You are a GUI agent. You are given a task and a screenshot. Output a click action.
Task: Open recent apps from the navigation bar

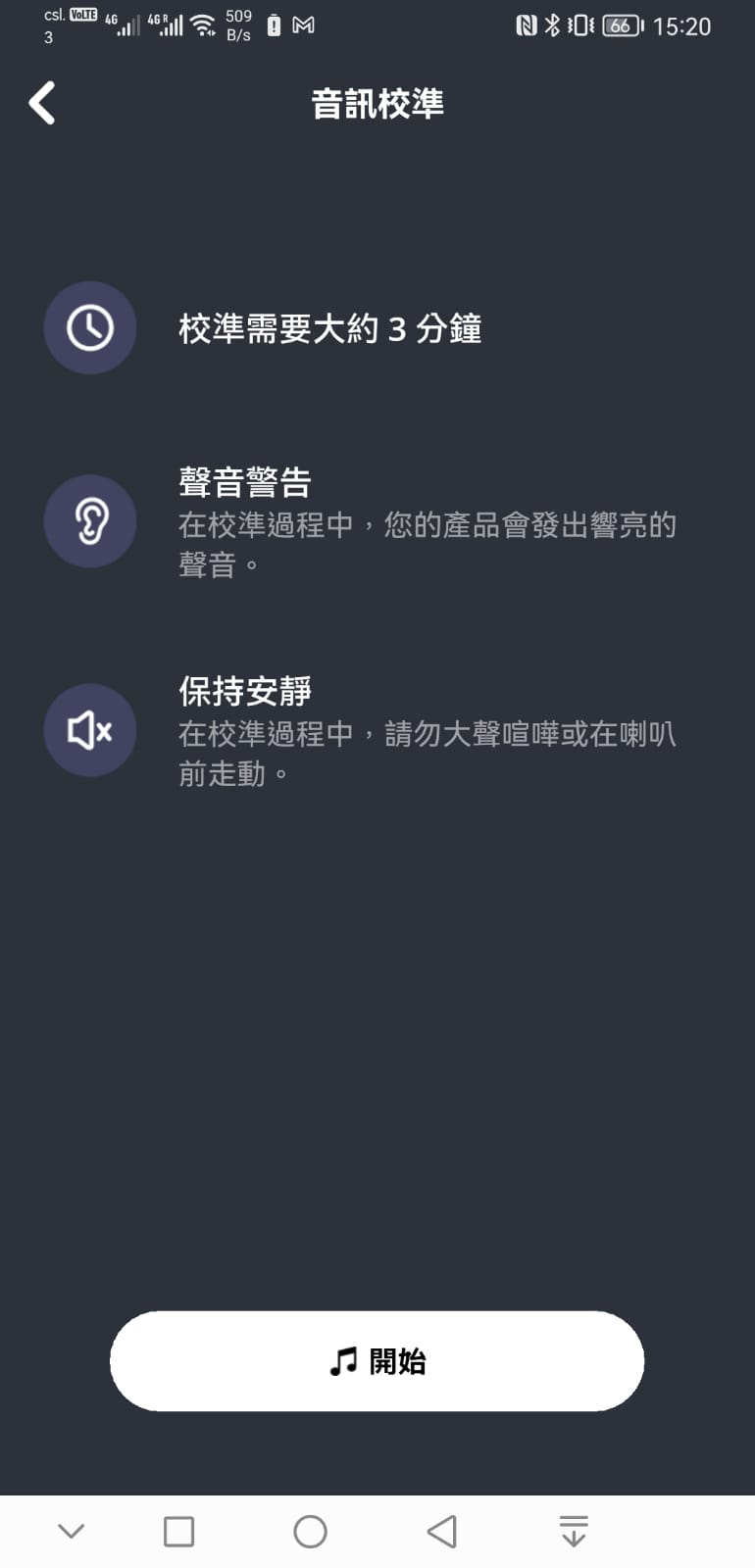tap(178, 1531)
